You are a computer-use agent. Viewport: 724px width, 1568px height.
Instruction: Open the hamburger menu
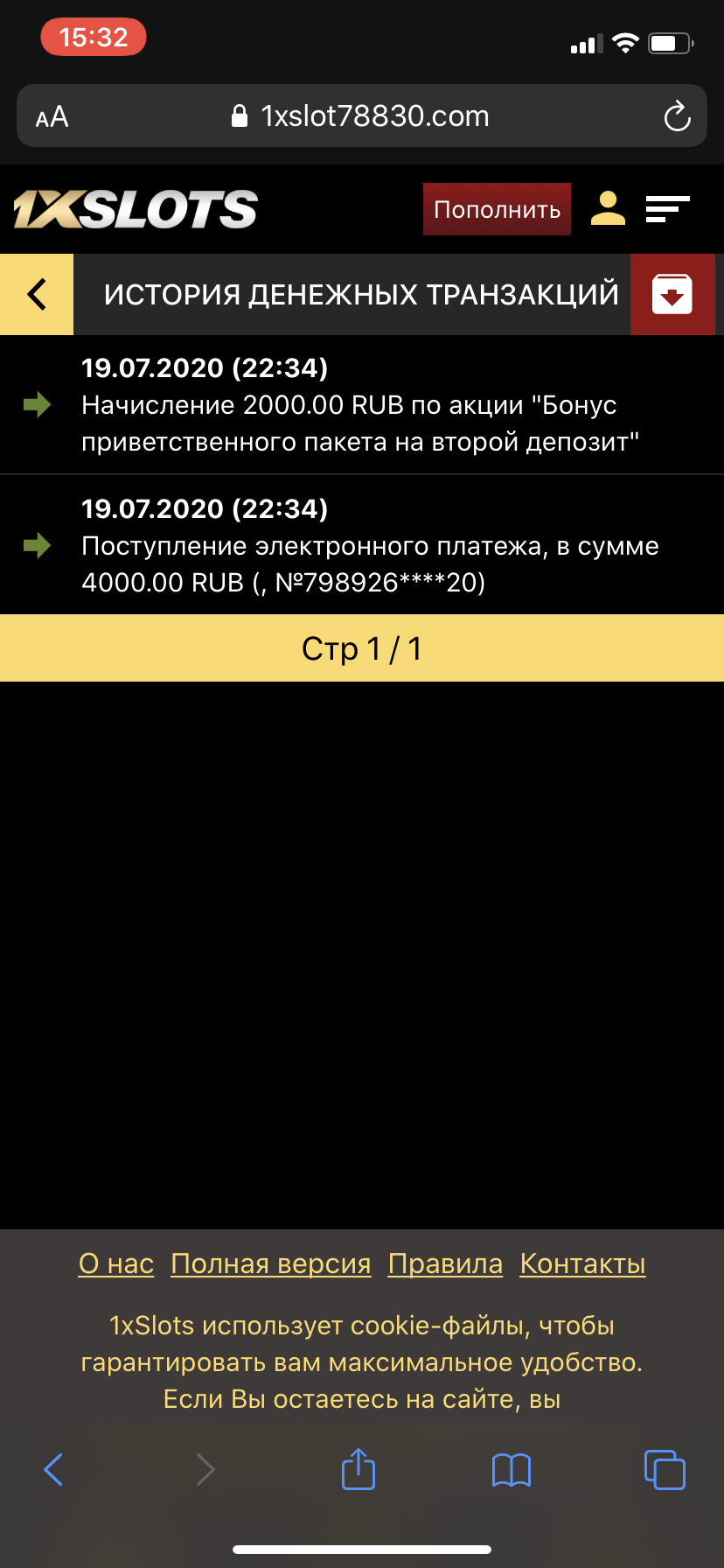667,209
